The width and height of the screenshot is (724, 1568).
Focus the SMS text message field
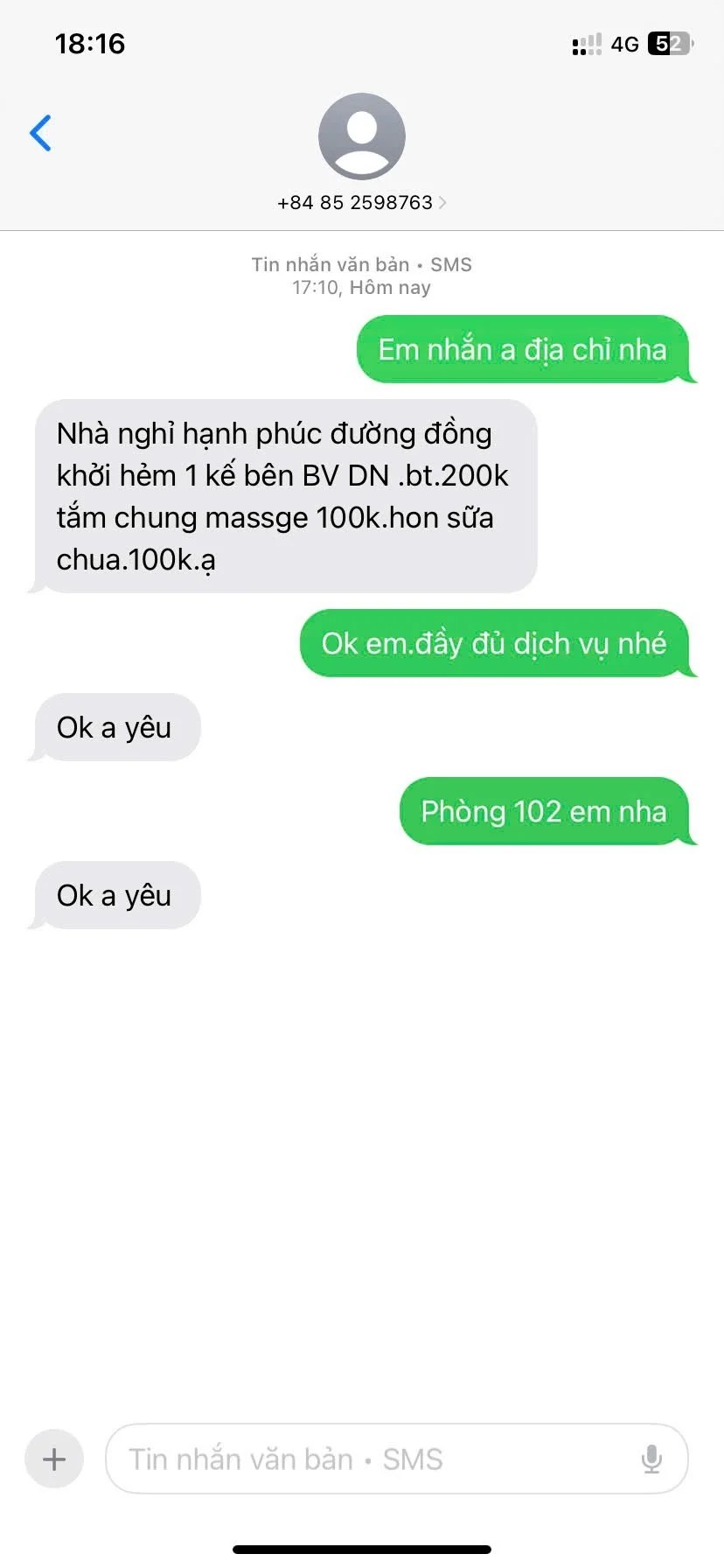click(x=367, y=1459)
